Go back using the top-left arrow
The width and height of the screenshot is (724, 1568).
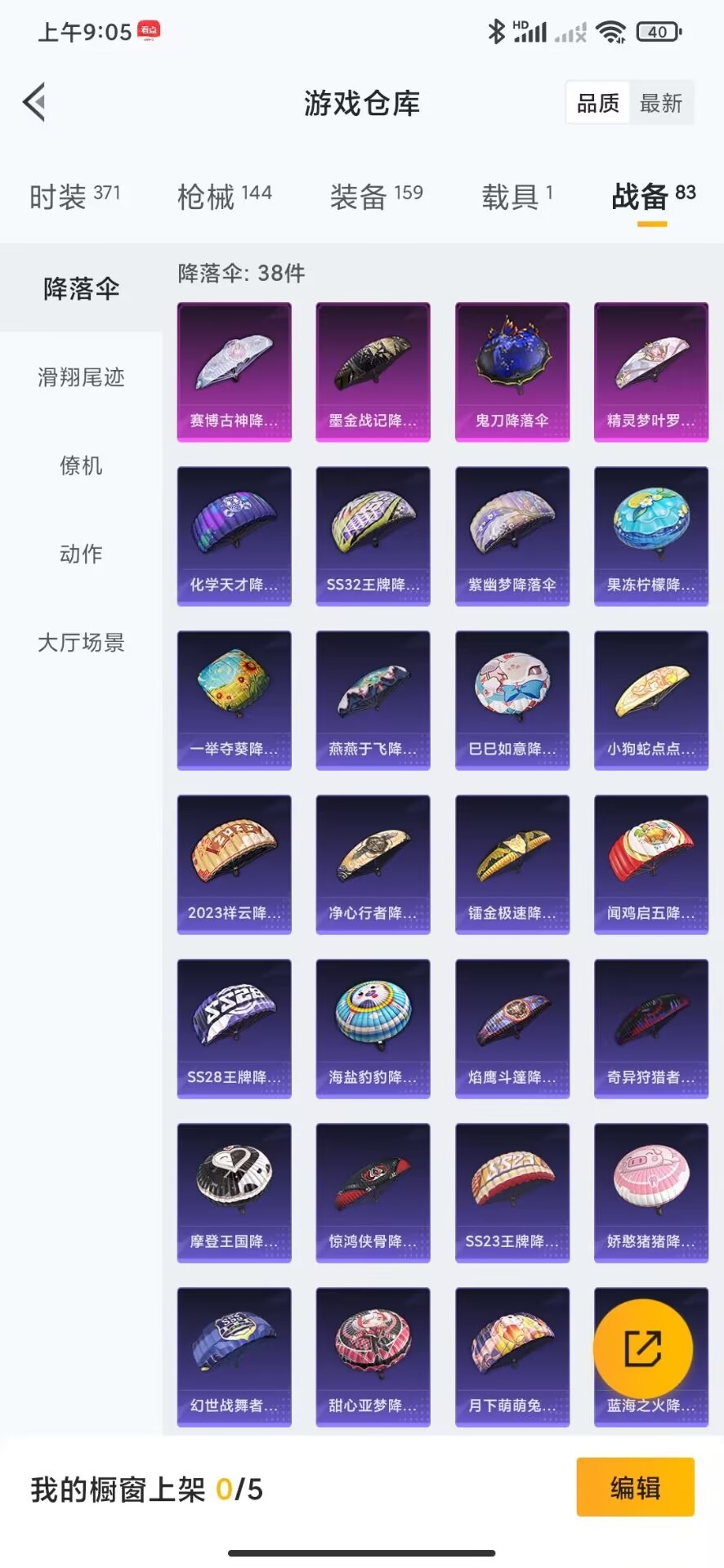pos(34,103)
